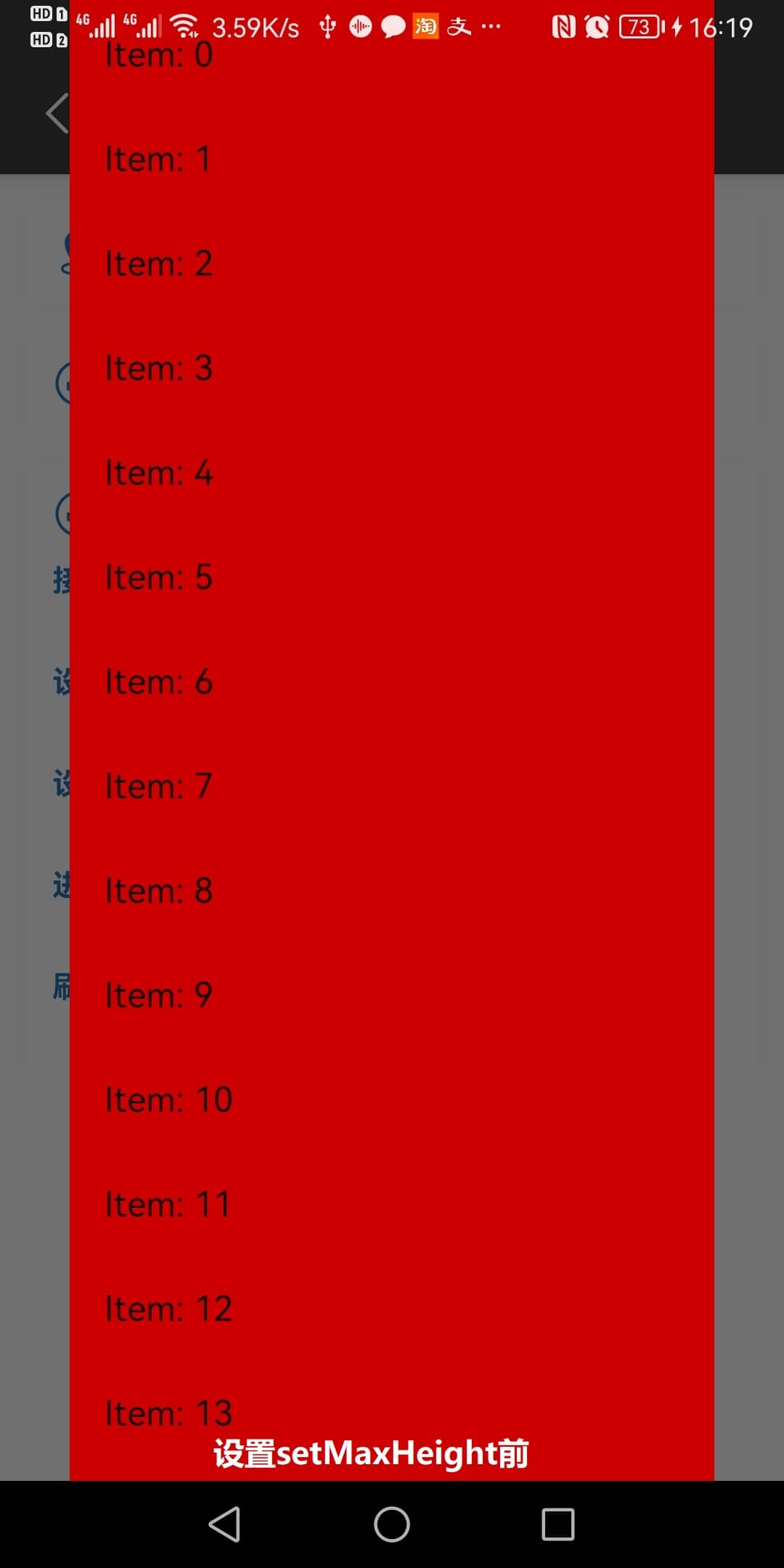This screenshot has height=1568, width=784.
Task: Tap the WeChat message bubble icon
Action: point(392,27)
